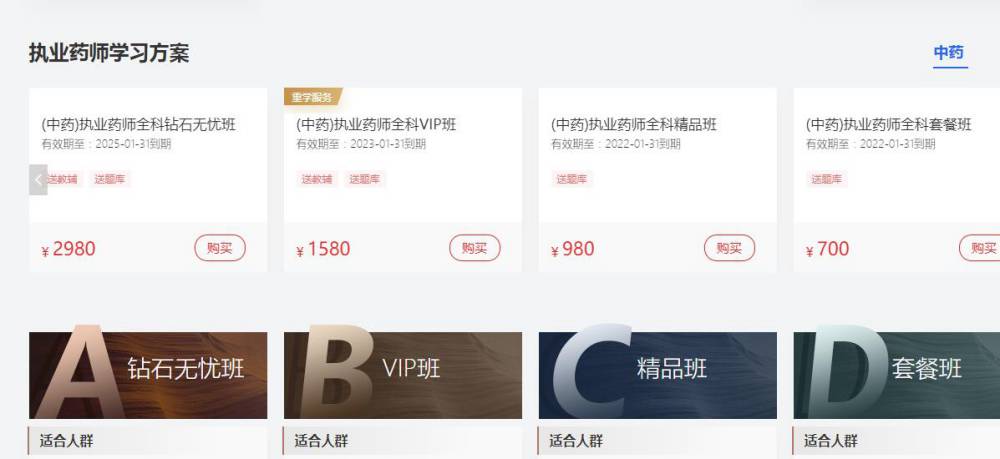Buy the 钻石无忧班 for ¥2980

click(x=219, y=248)
